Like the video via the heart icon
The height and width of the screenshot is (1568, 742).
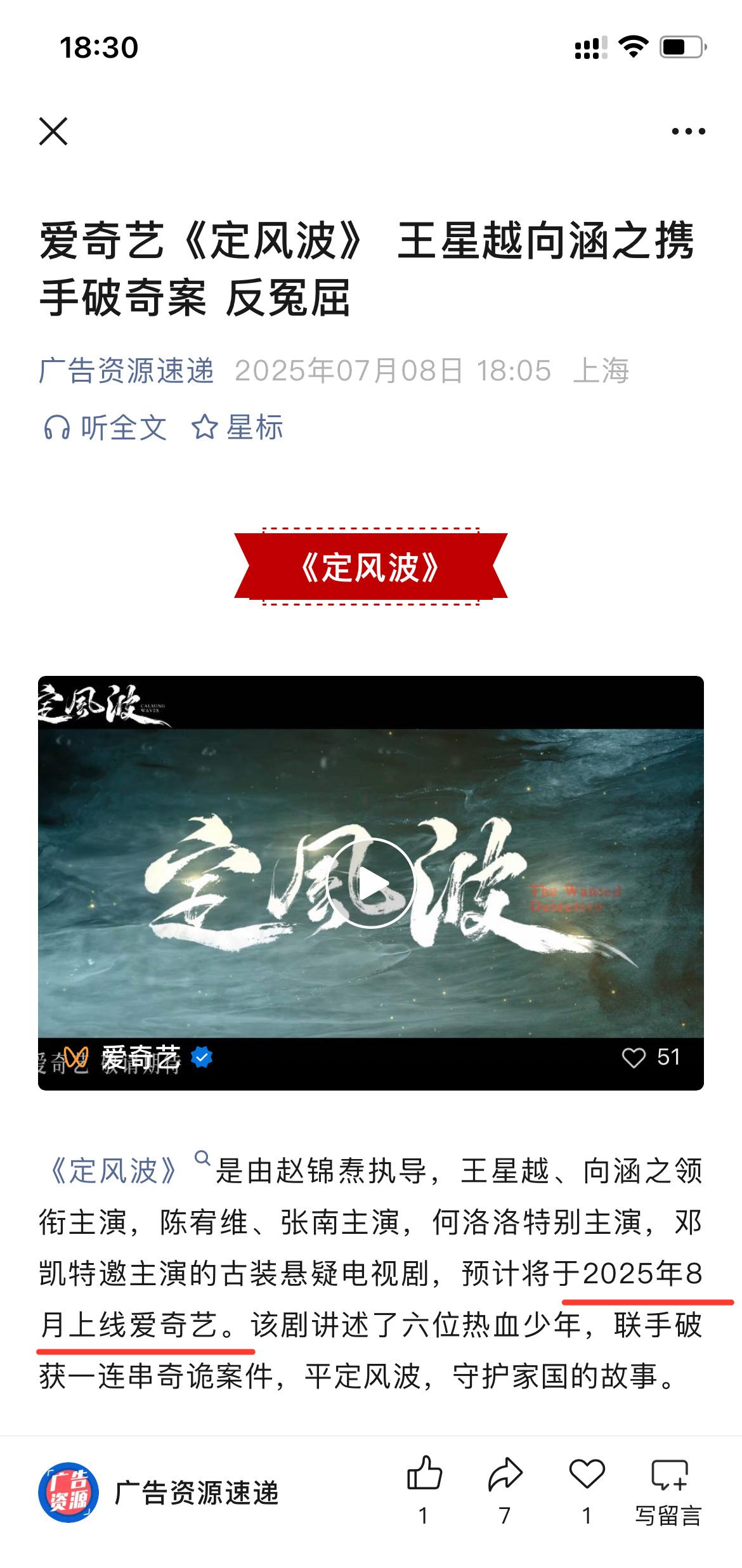[634, 1058]
